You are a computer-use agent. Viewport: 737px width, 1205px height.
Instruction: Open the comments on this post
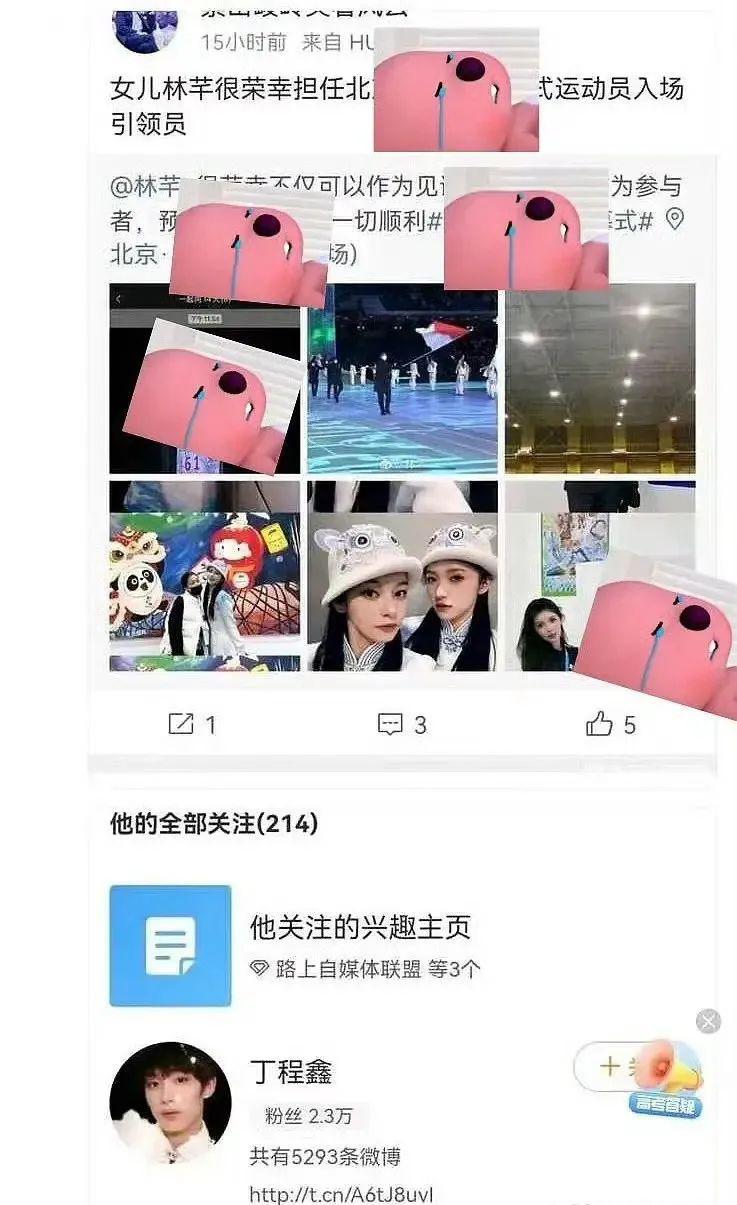click(401, 724)
